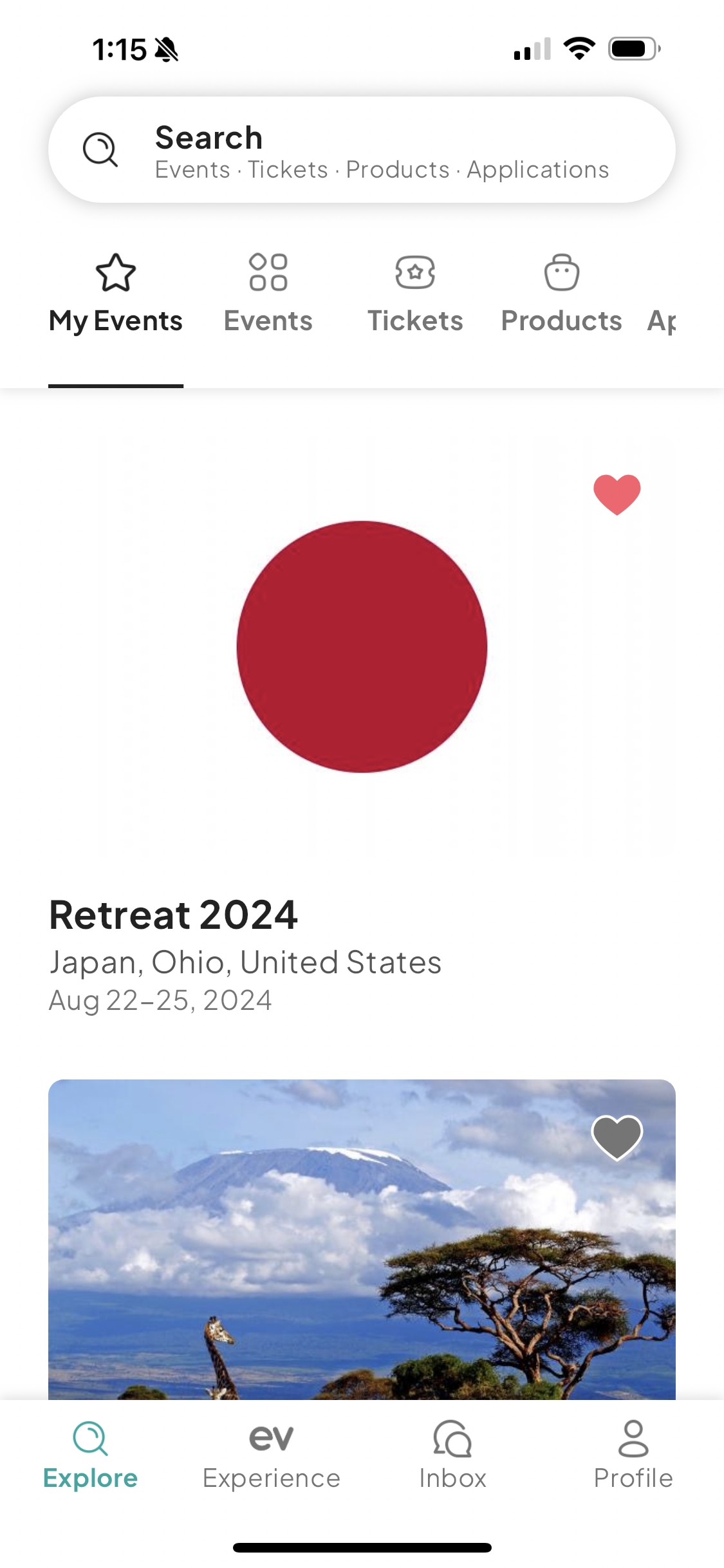Favorite the giraffe mountain event heart
This screenshot has width=724, height=1568.
click(x=617, y=1138)
